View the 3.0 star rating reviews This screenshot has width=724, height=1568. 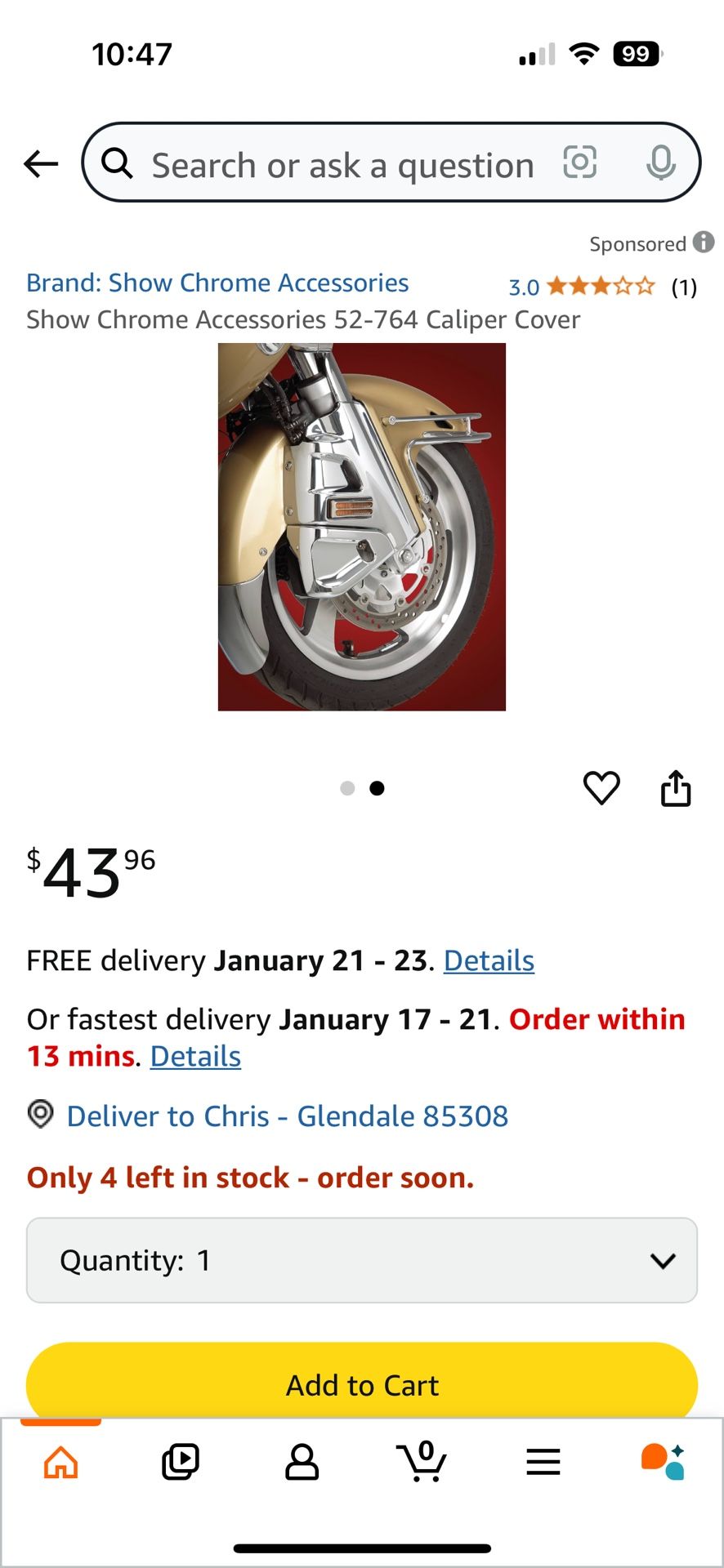coord(603,287)
